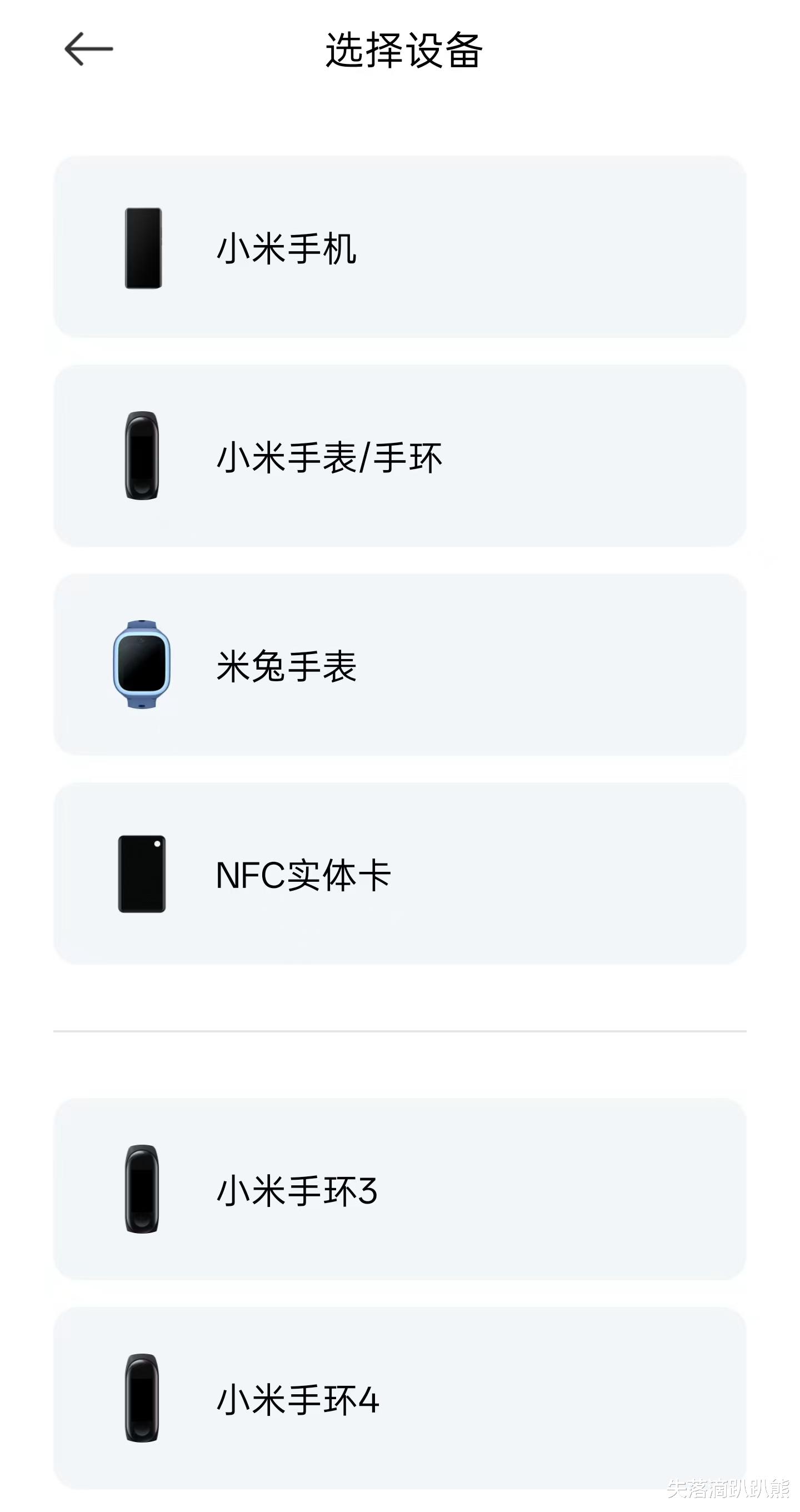Choose the 小米手表/手环 option
Screen dimensions: 800x1512
[x=399, y=456]
